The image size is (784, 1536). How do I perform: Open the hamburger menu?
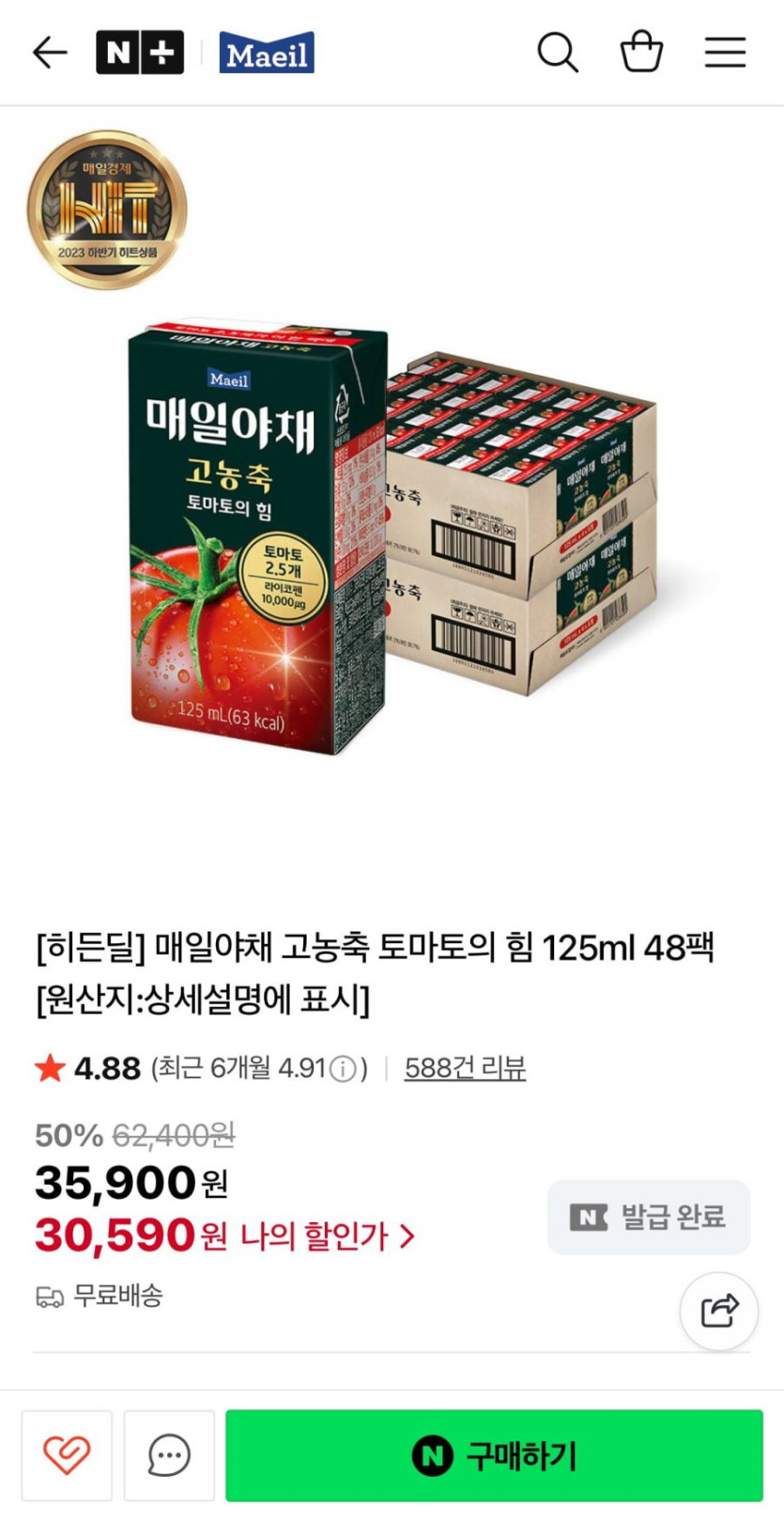[x=725, y=53]
